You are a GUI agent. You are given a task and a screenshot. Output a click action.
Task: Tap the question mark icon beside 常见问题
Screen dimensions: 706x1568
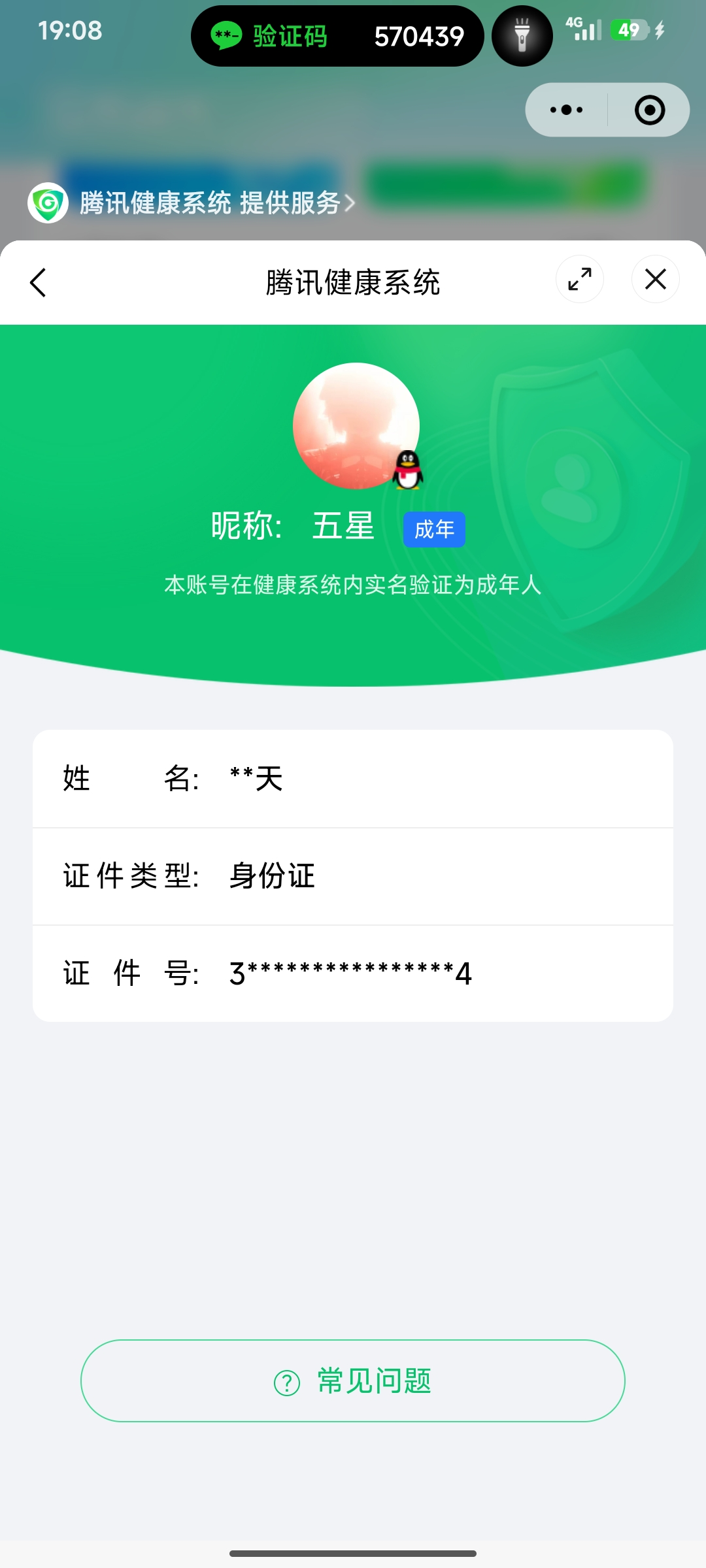(x=286, y=1380)
